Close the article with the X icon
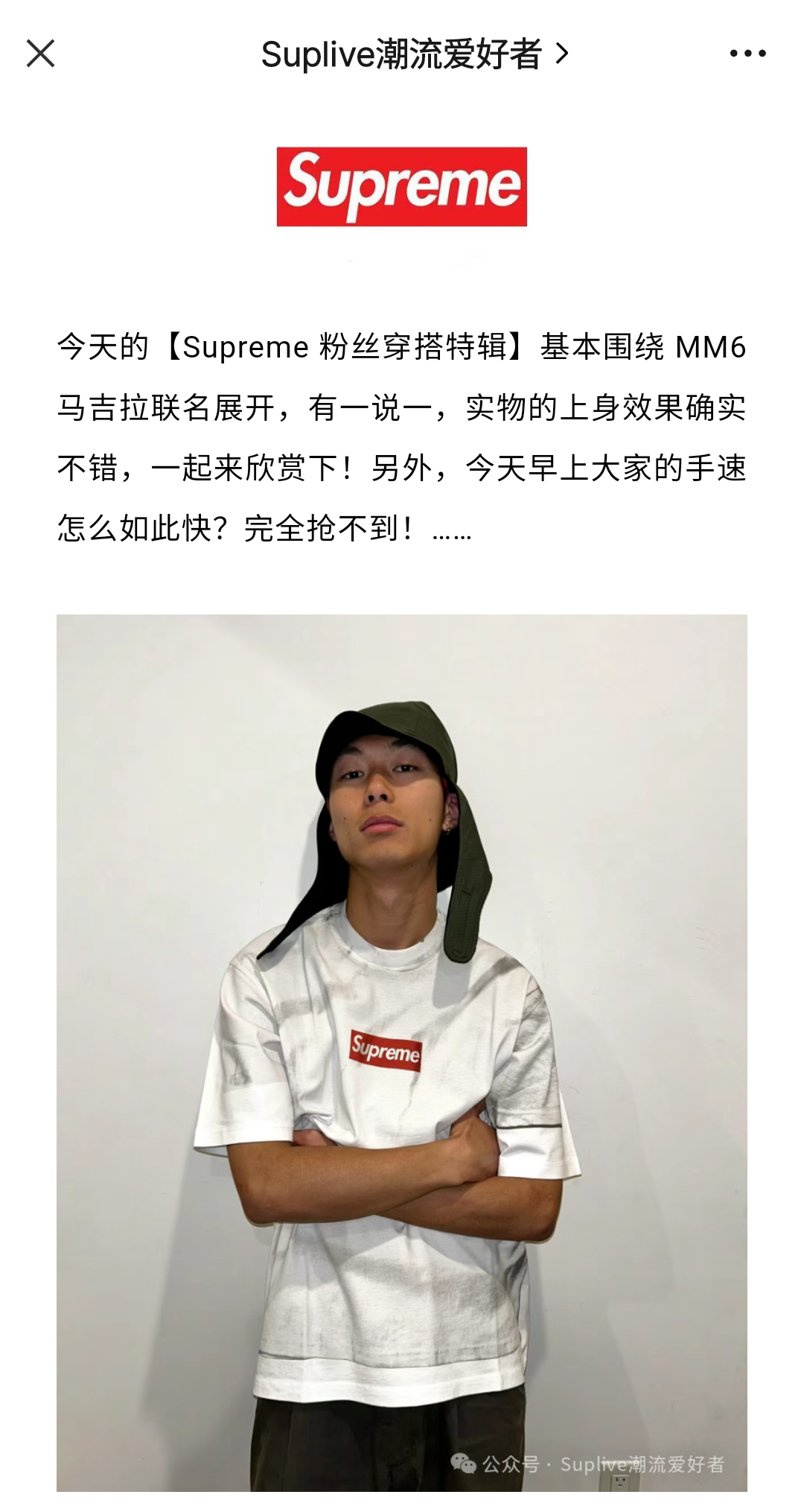 point(40,54)
